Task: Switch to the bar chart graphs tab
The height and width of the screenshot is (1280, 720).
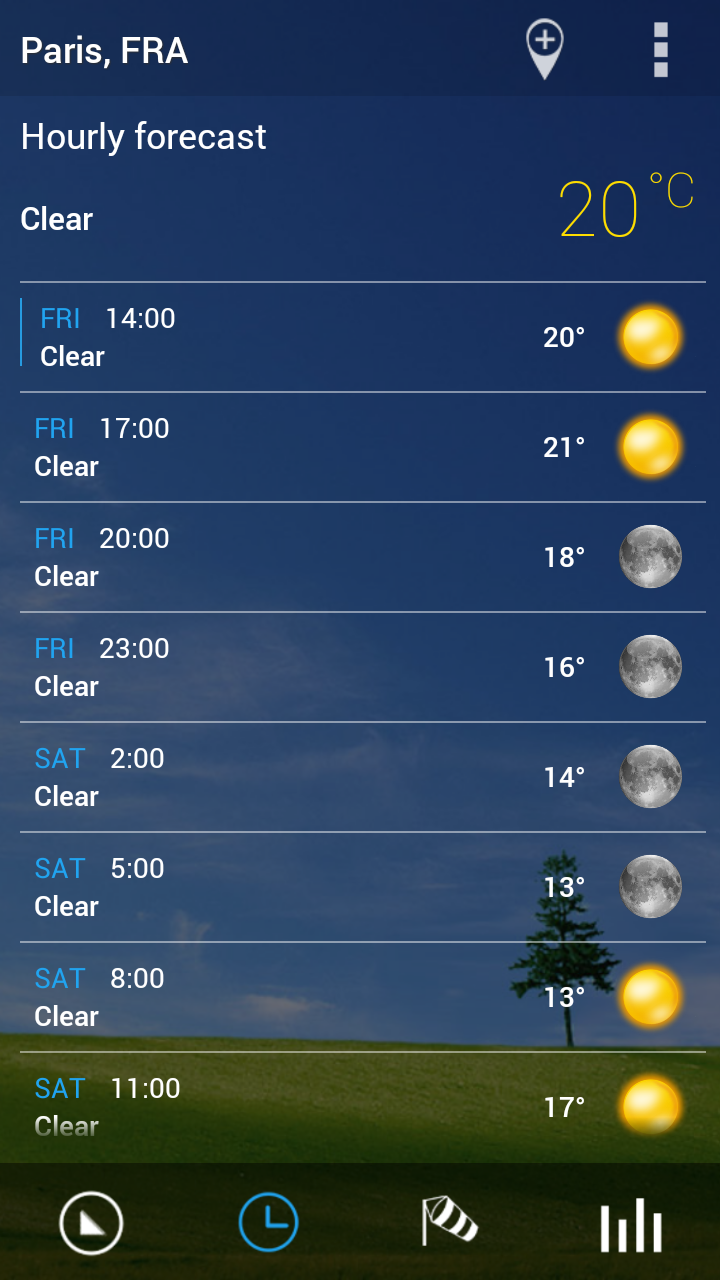Action: 630,1223
